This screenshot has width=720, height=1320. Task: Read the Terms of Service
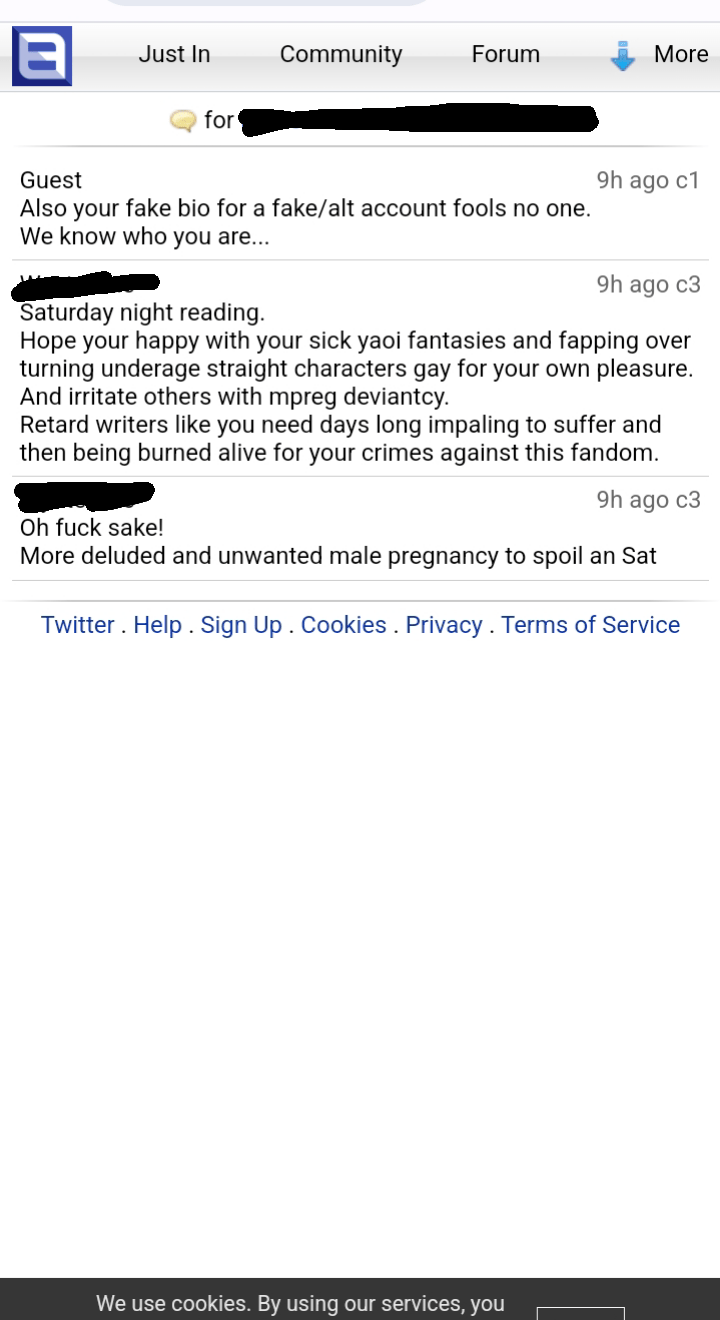[x=590, y=625]
